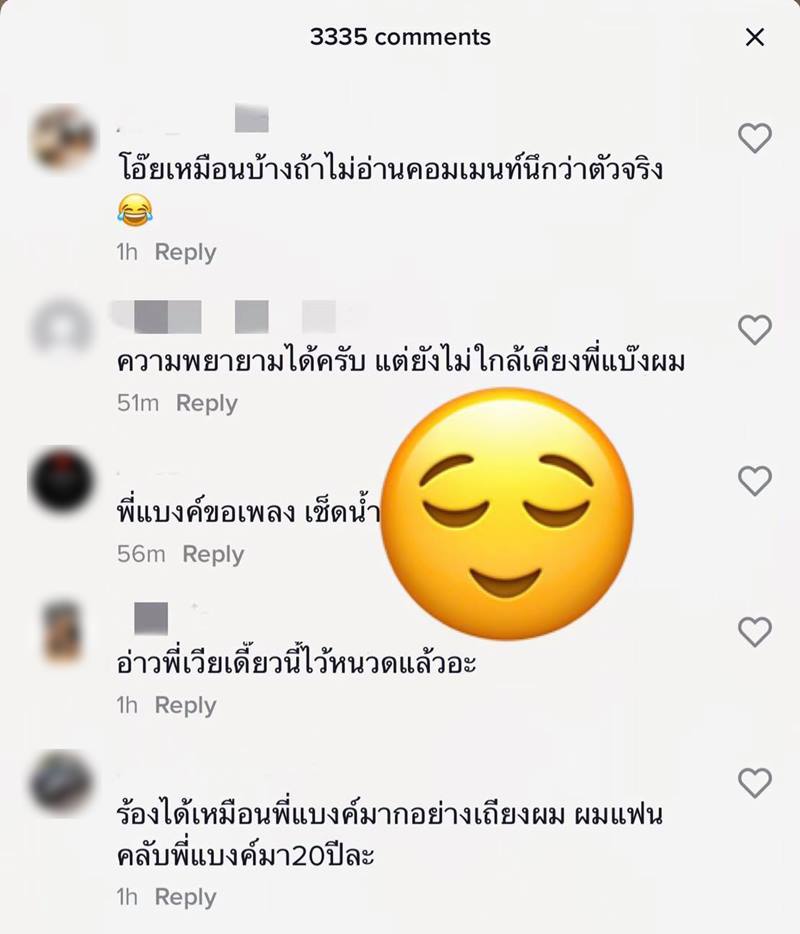Like the comment starting with ร้องได้เหมือนพี่แบงค์
This screenshot has height=934, width=800.
[x=755, y=782]
